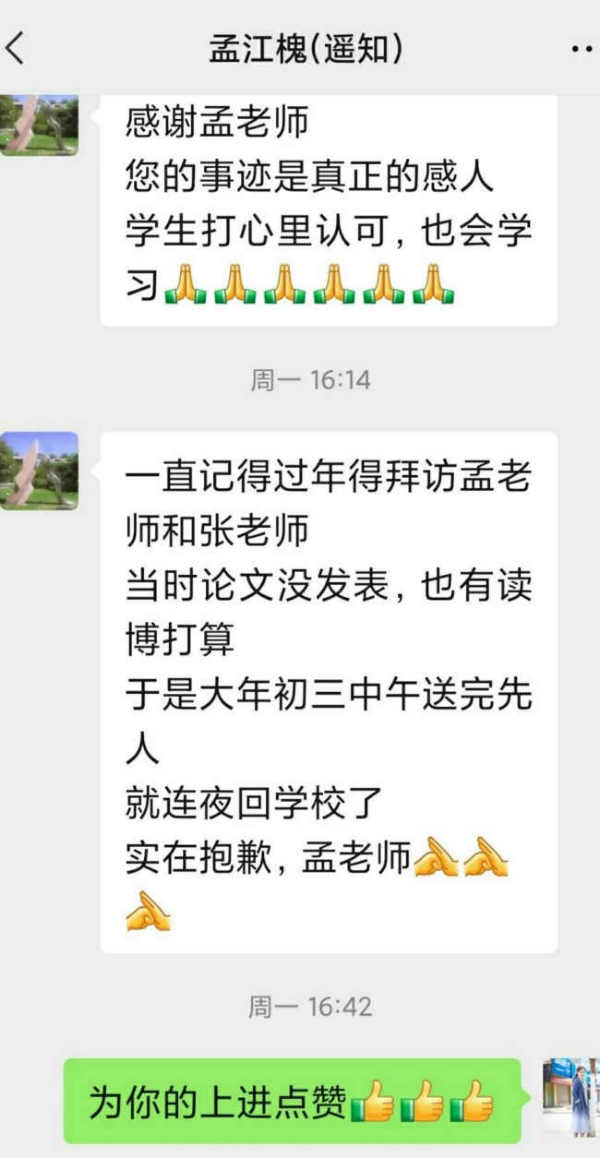Open sender avatar beside 感谢孟老师 message
This screenshot has height=1158, width=600.
(x=39, y=125)
